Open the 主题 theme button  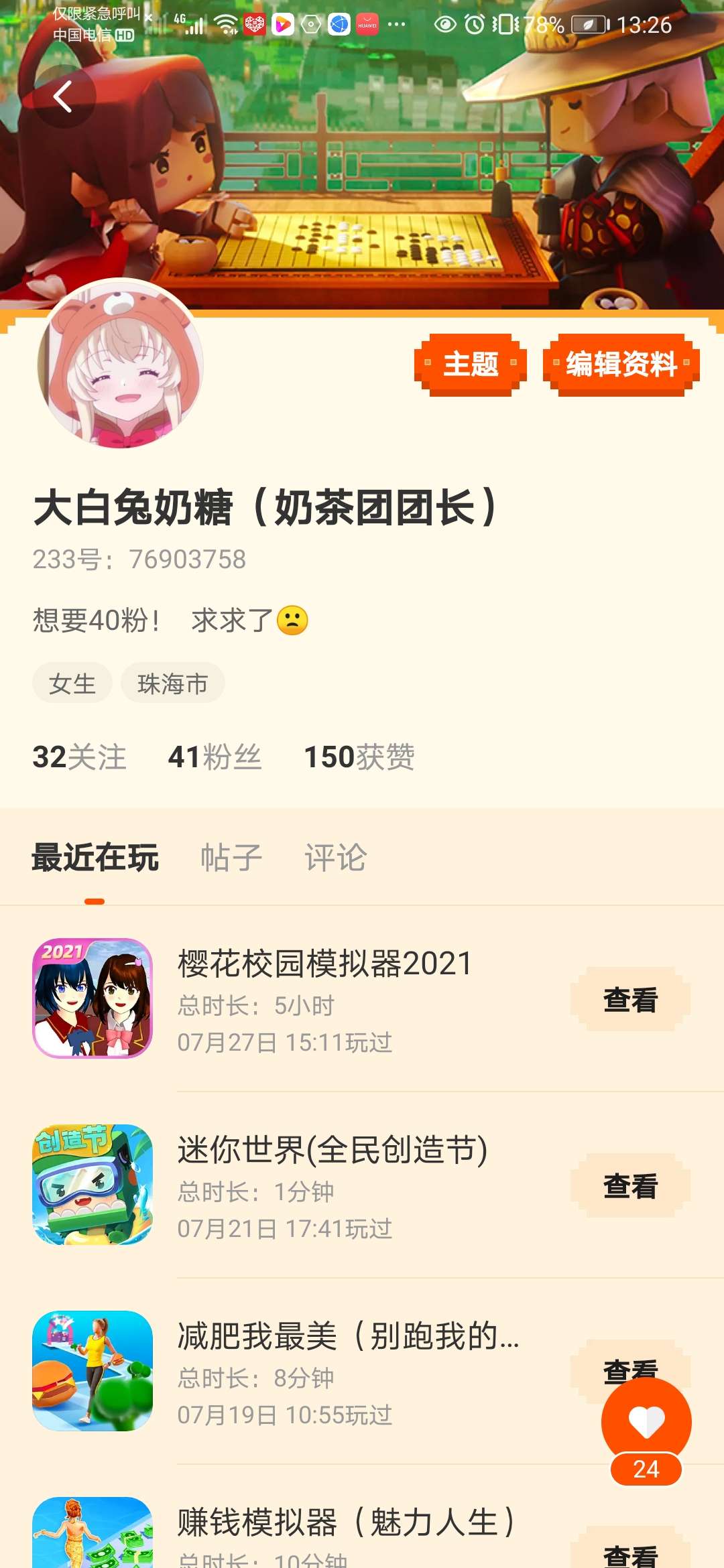[x=471, y=365]
